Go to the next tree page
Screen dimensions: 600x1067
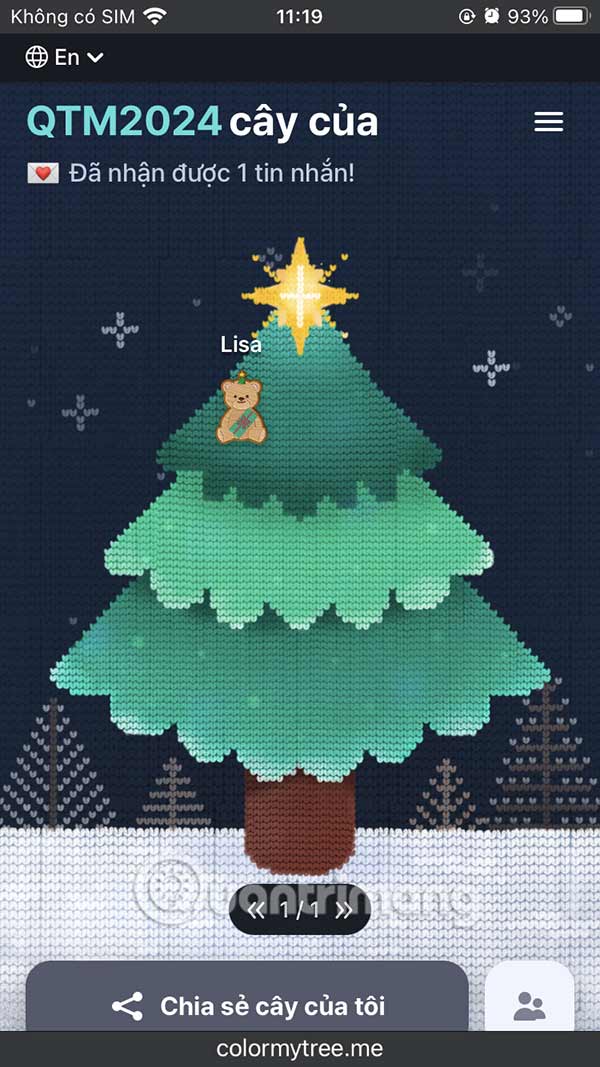click(343, 910)
